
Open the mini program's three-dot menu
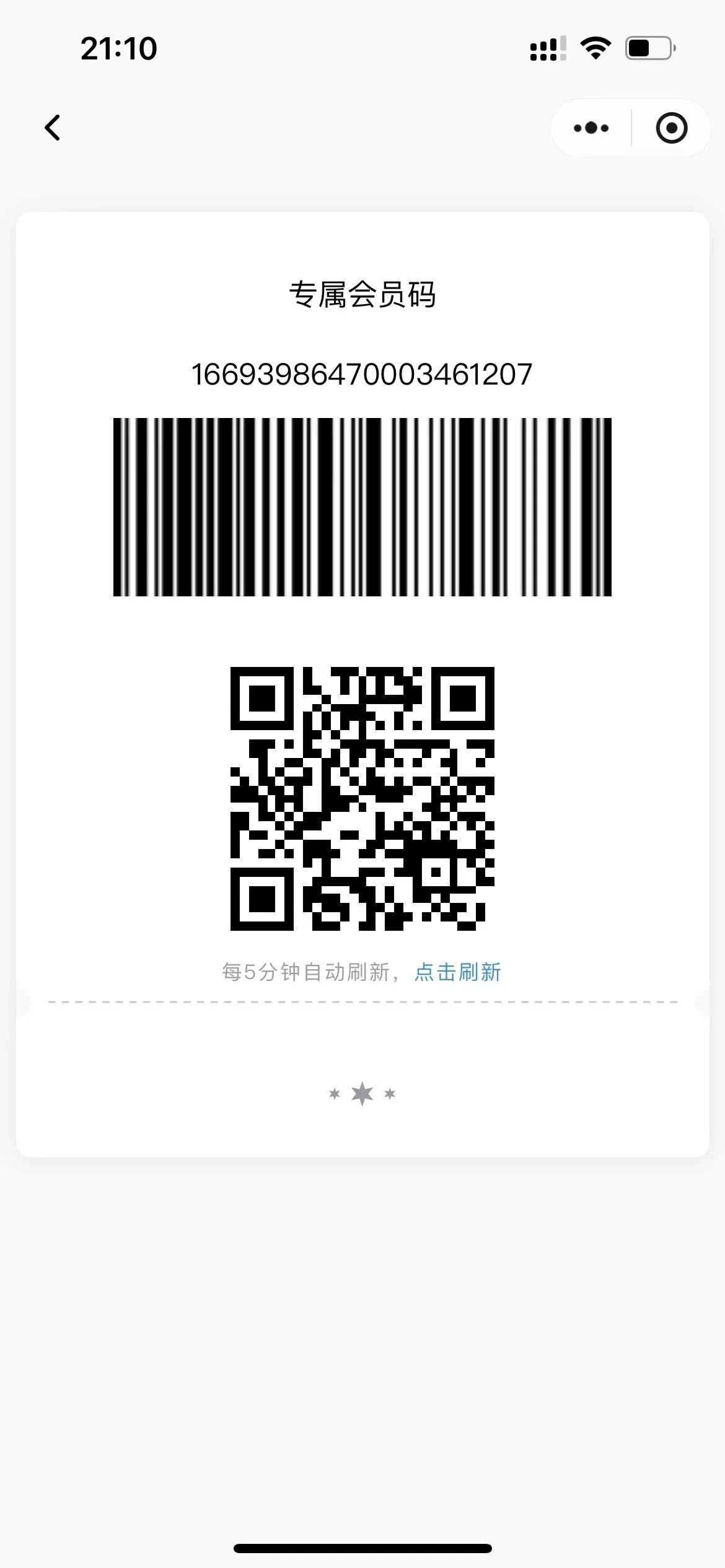click(x=591, y=128)
